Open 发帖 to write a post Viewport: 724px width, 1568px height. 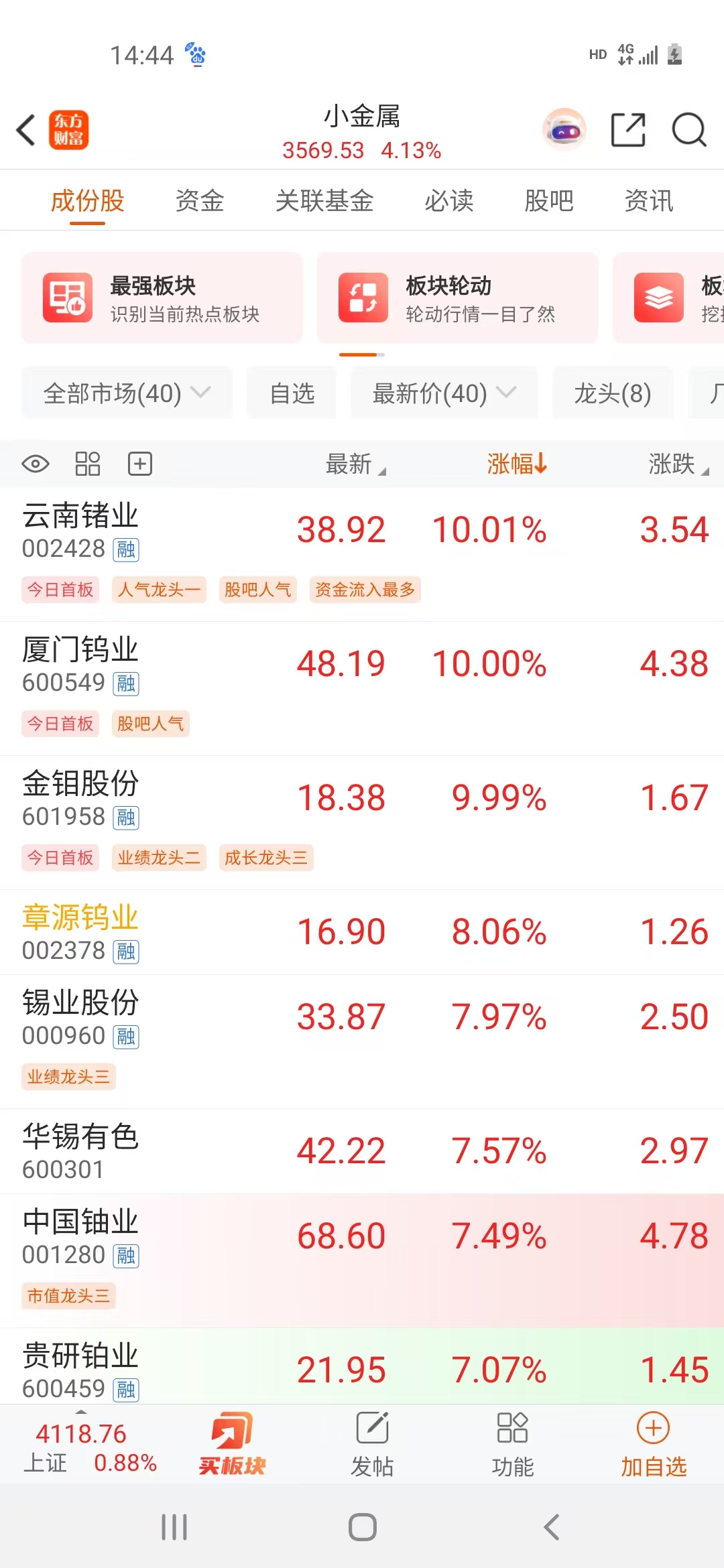(372, 1444)
